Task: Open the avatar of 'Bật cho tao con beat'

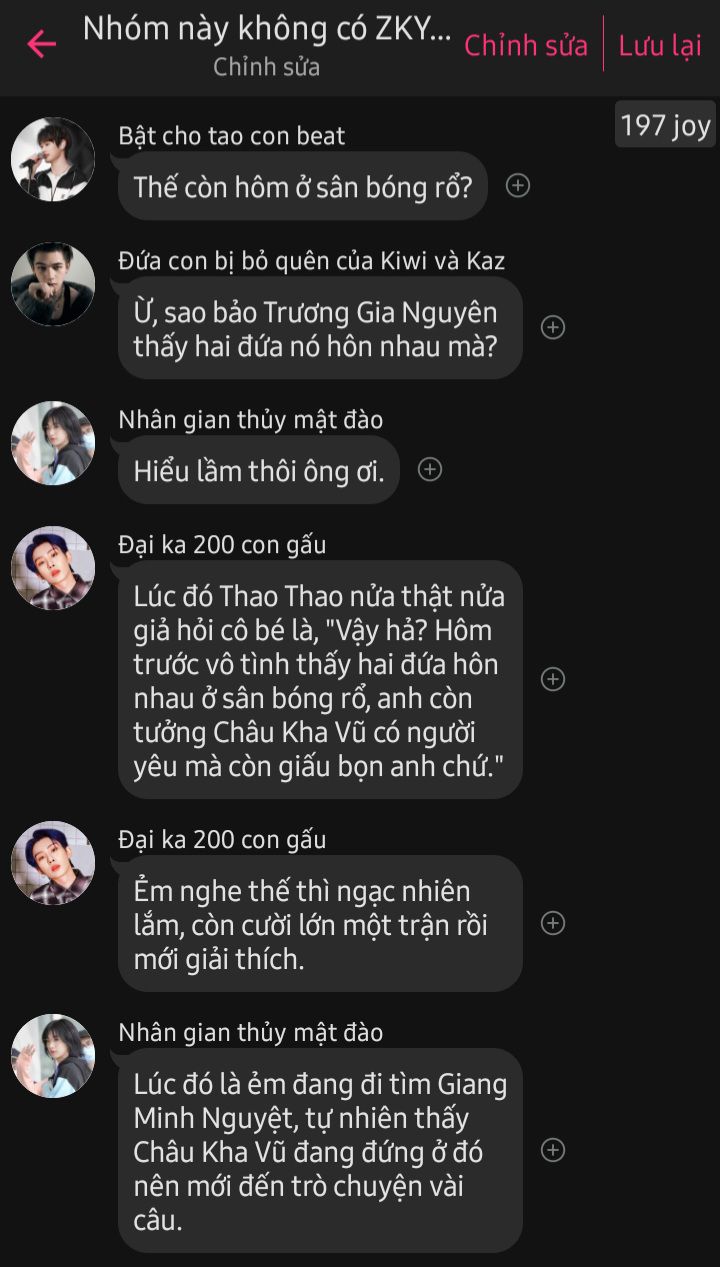Action: click(x=53, y=159)
